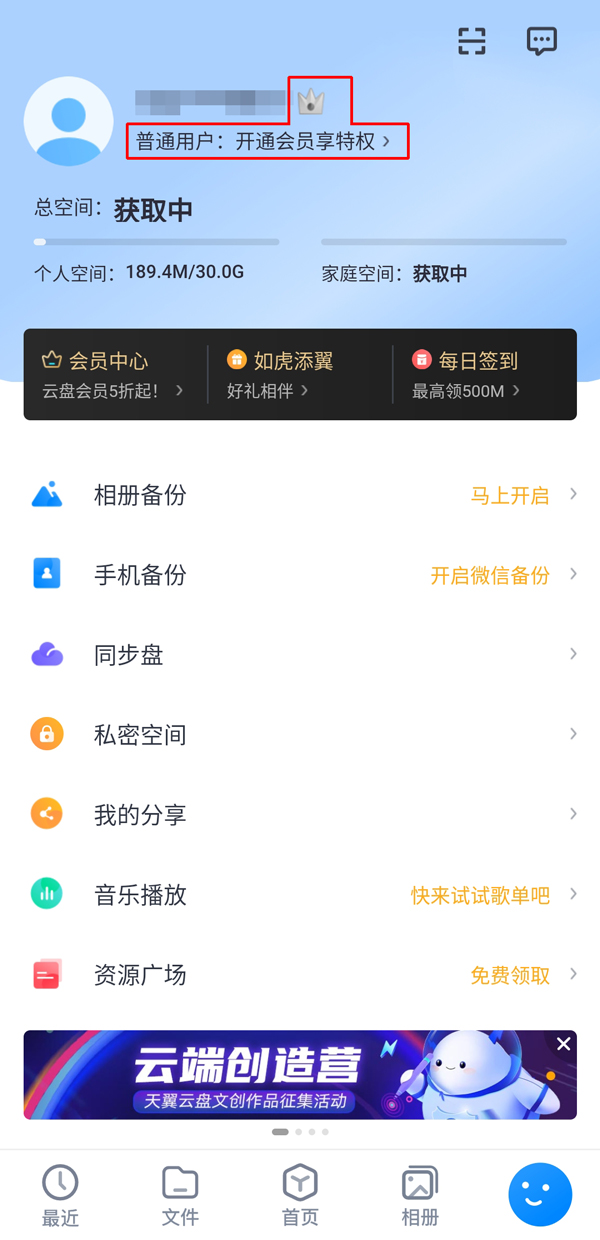The height and width of the screenshot is (1240, 600).
Task: Go to the 首页 tab
Action: pos(300,1196)
